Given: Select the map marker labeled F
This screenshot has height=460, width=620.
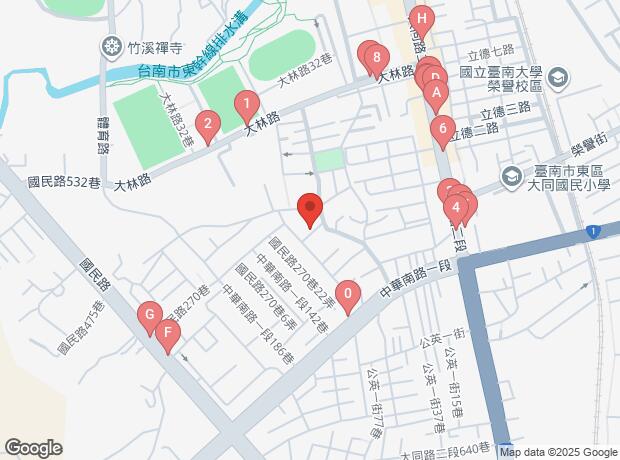Looking at the screenshot, I should (x=168, y=332).
